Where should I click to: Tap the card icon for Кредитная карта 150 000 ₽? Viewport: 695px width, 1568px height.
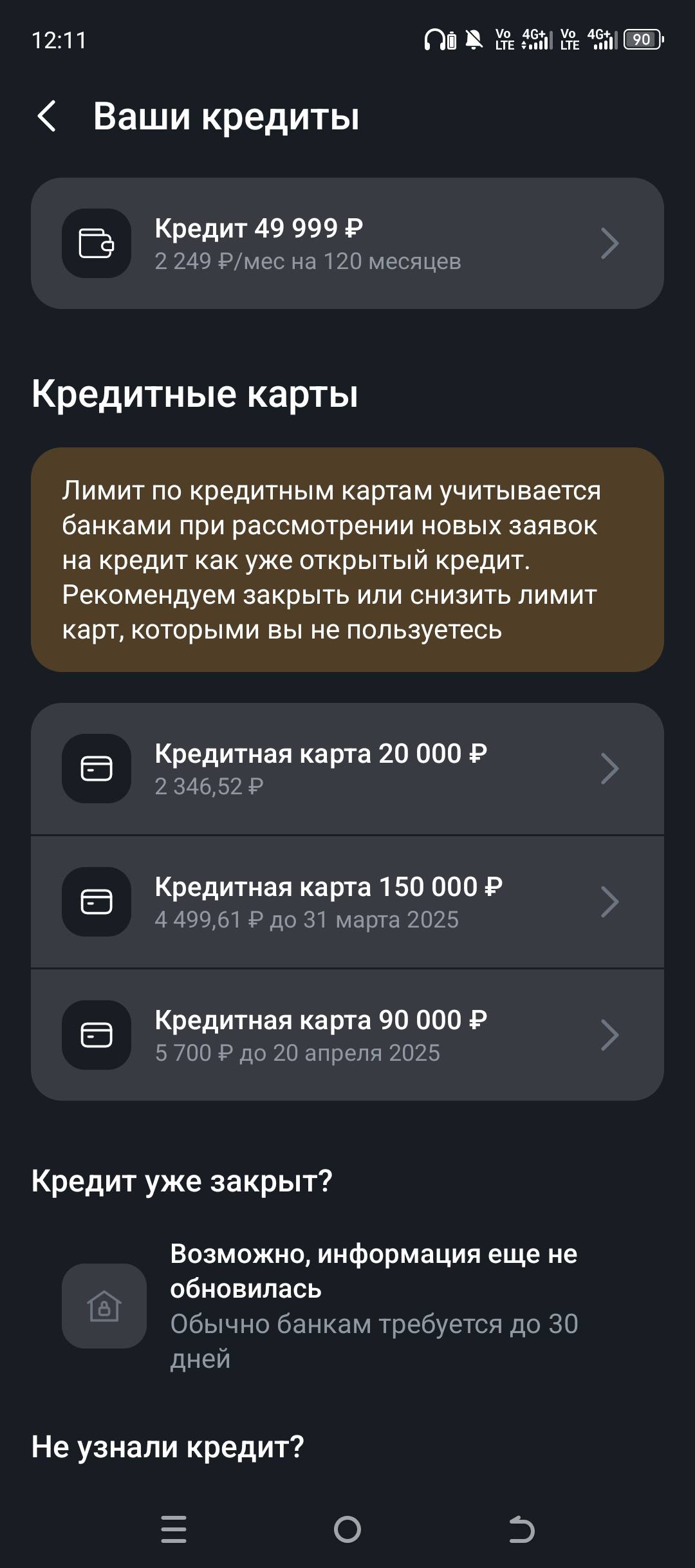pyautogui.click(x=95, y=901)
